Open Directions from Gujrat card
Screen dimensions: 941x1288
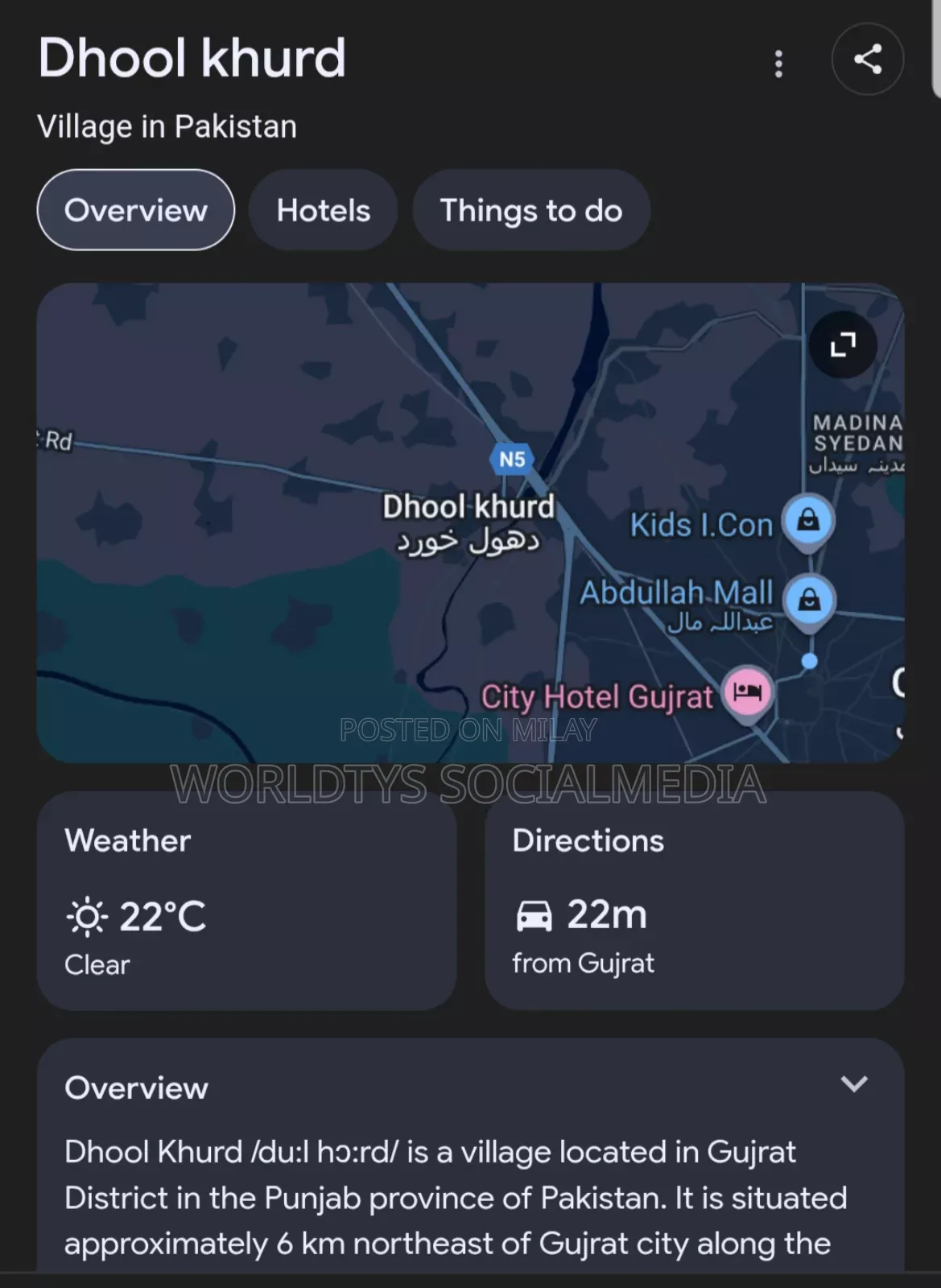pos(693,900)
